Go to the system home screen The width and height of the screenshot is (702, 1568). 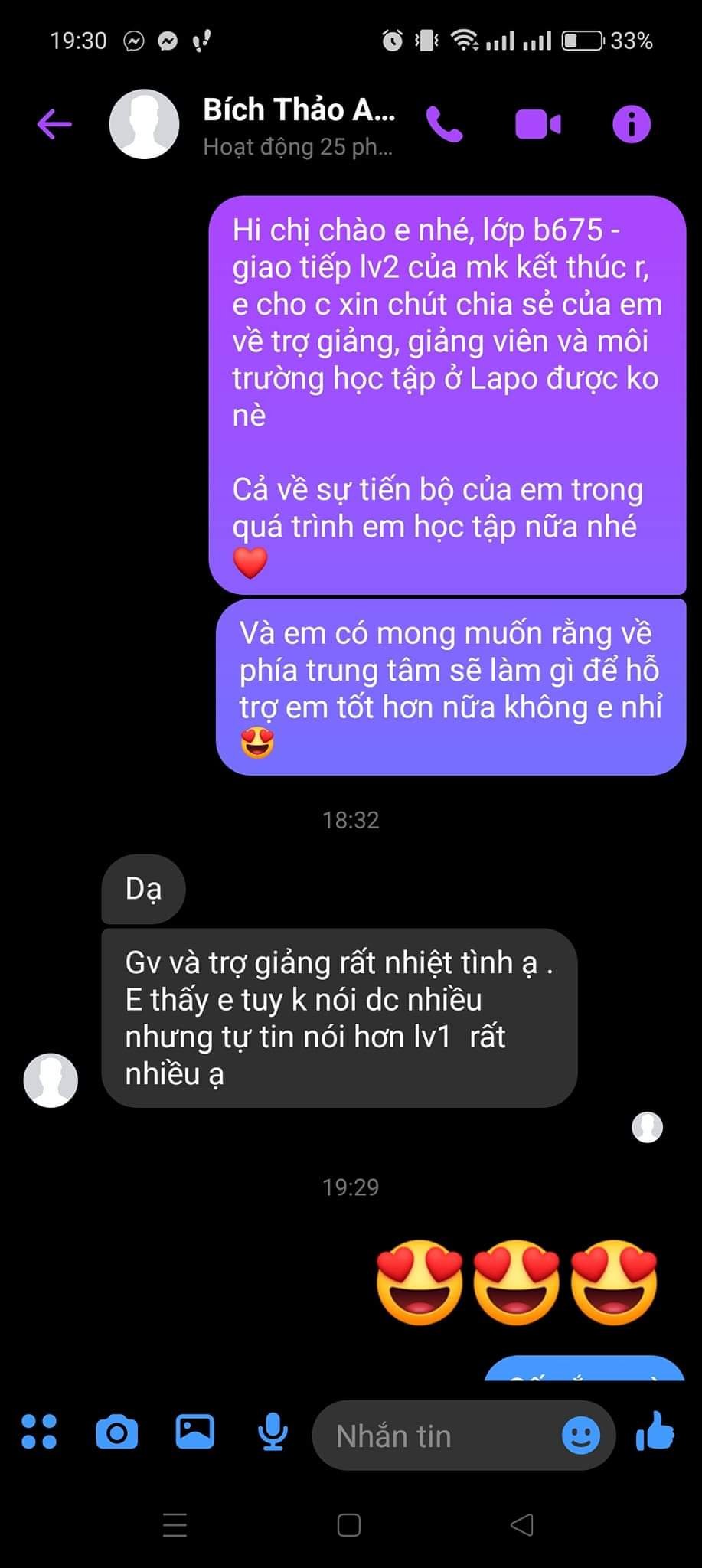[x=349, y=1525]
